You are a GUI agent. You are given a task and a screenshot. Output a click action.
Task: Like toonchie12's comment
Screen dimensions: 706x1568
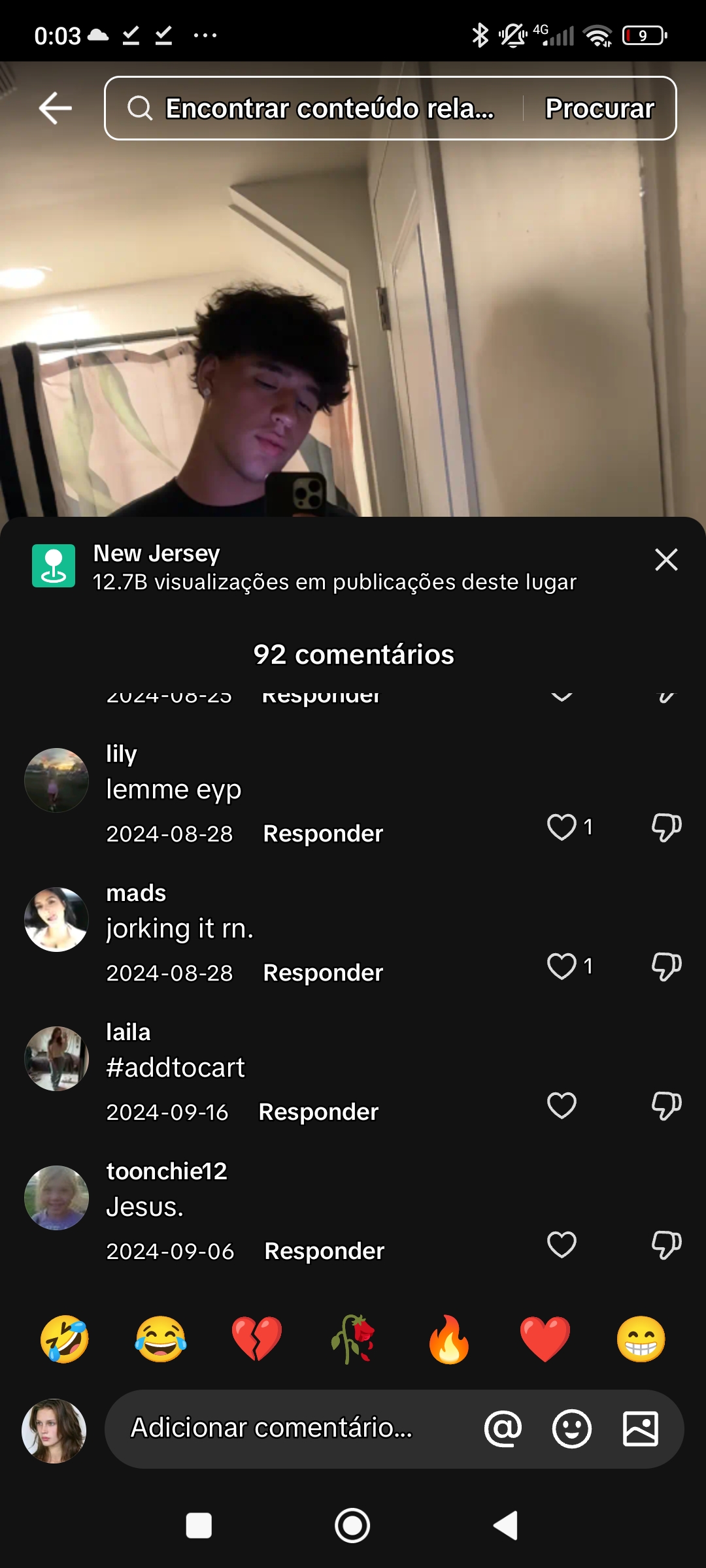point(562,1245)
